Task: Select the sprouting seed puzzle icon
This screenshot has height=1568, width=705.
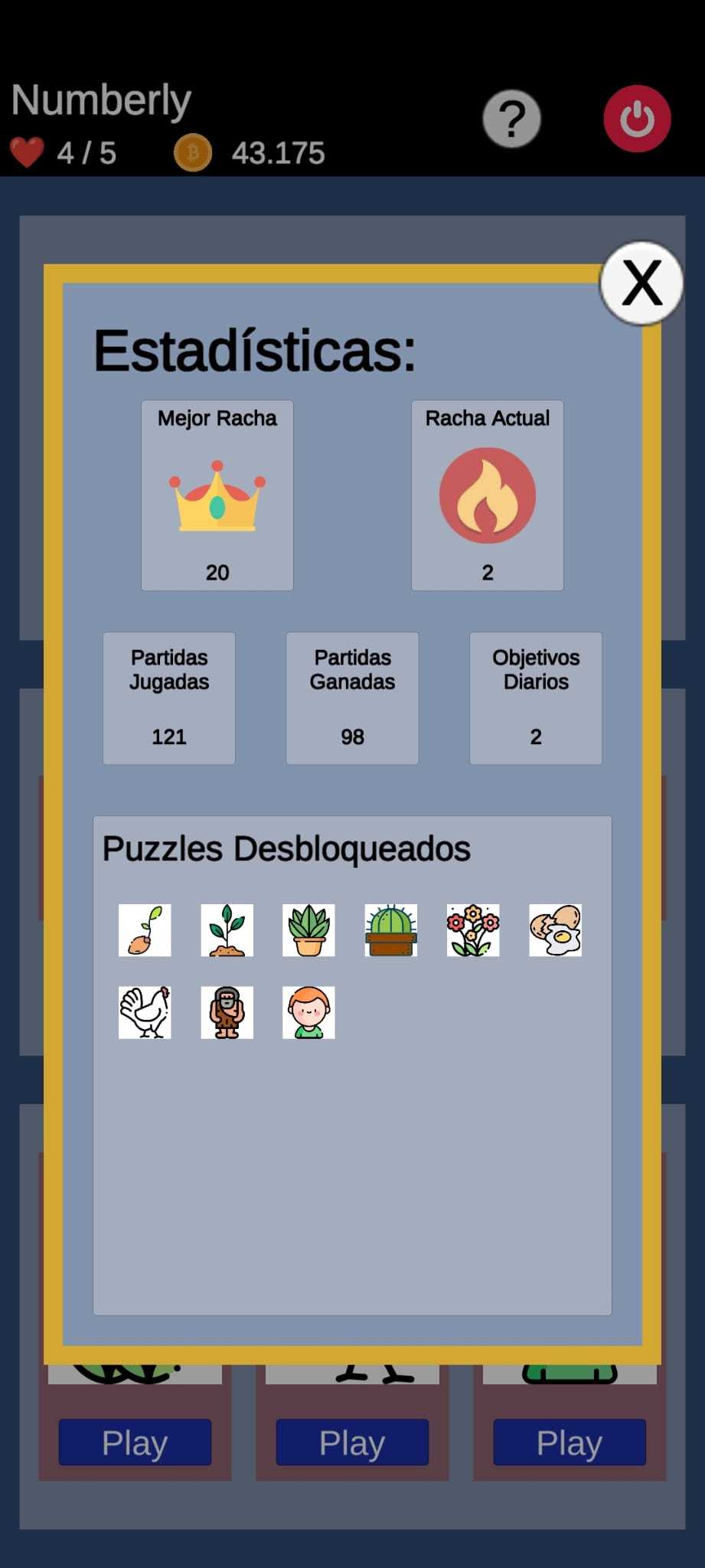Action: click(x=144, y=930)
